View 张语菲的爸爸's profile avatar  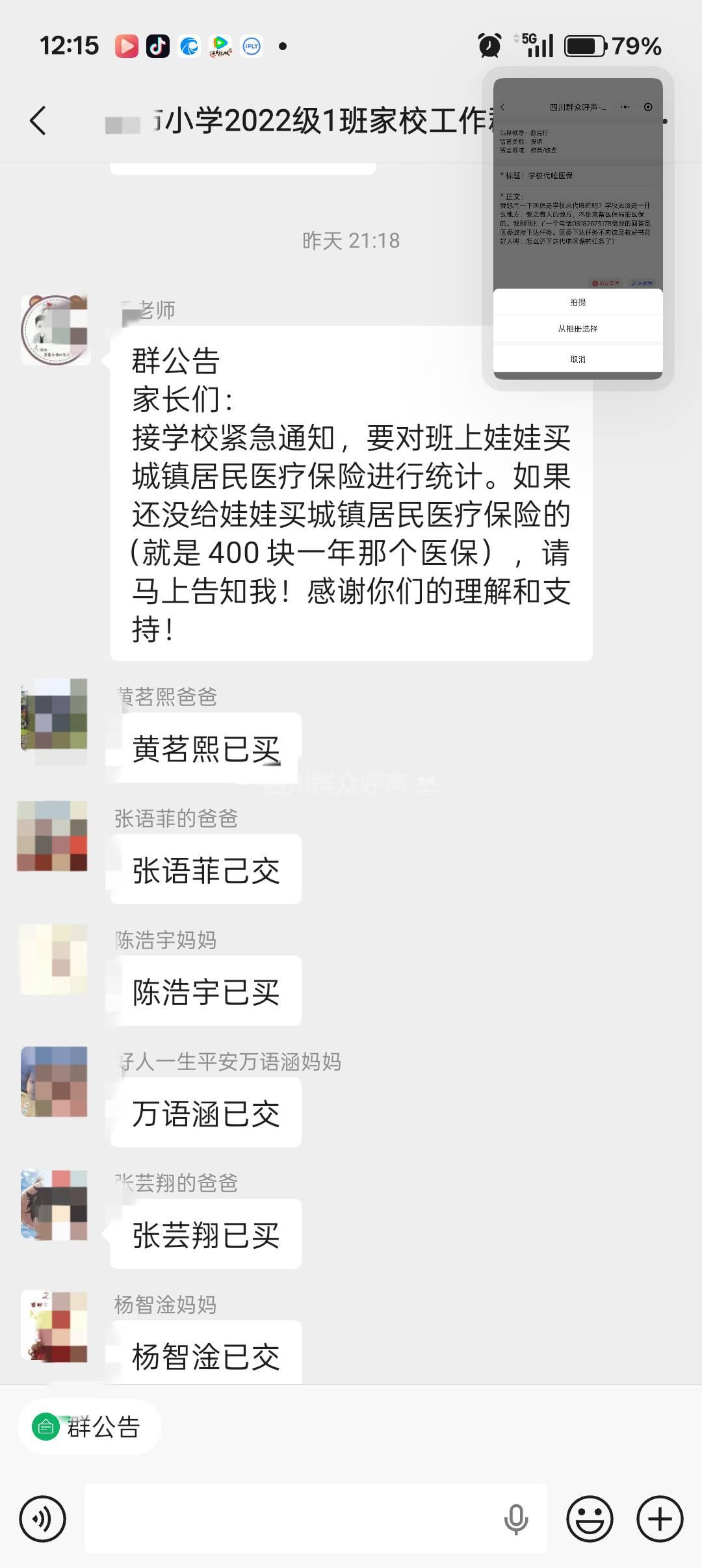point(52,836)
